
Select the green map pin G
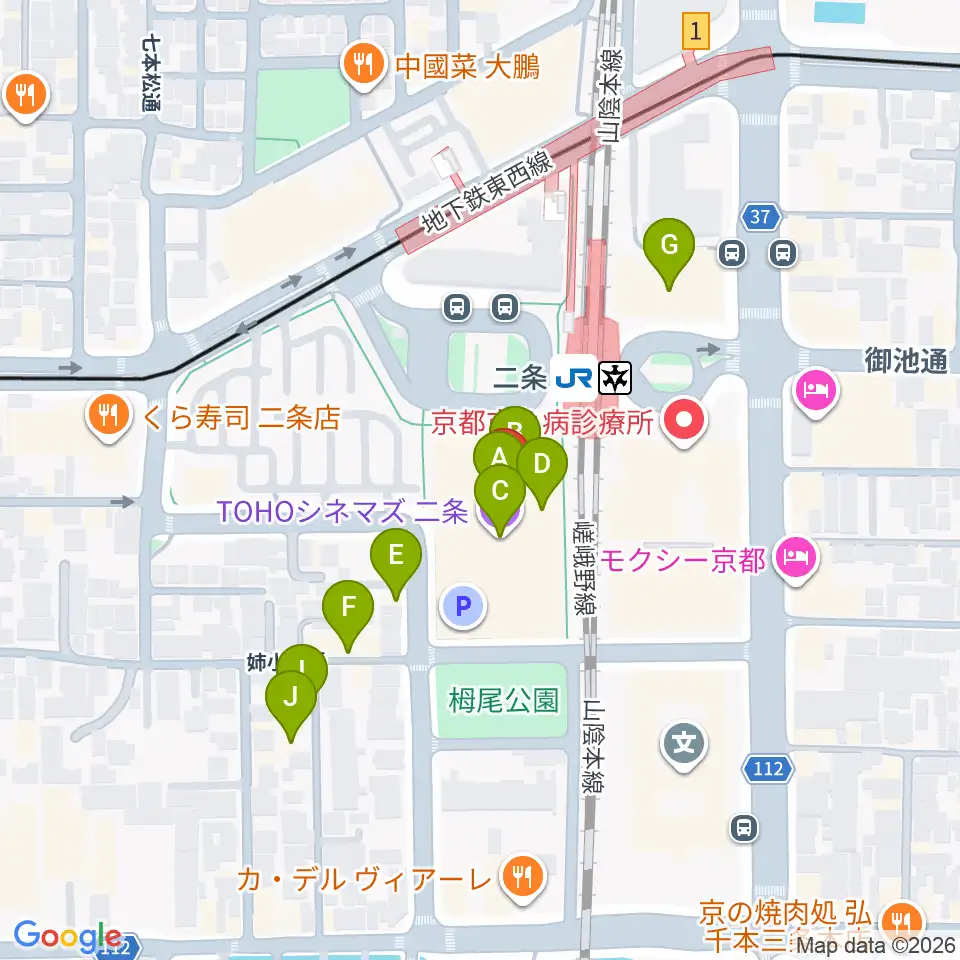[x=669, y=251]
